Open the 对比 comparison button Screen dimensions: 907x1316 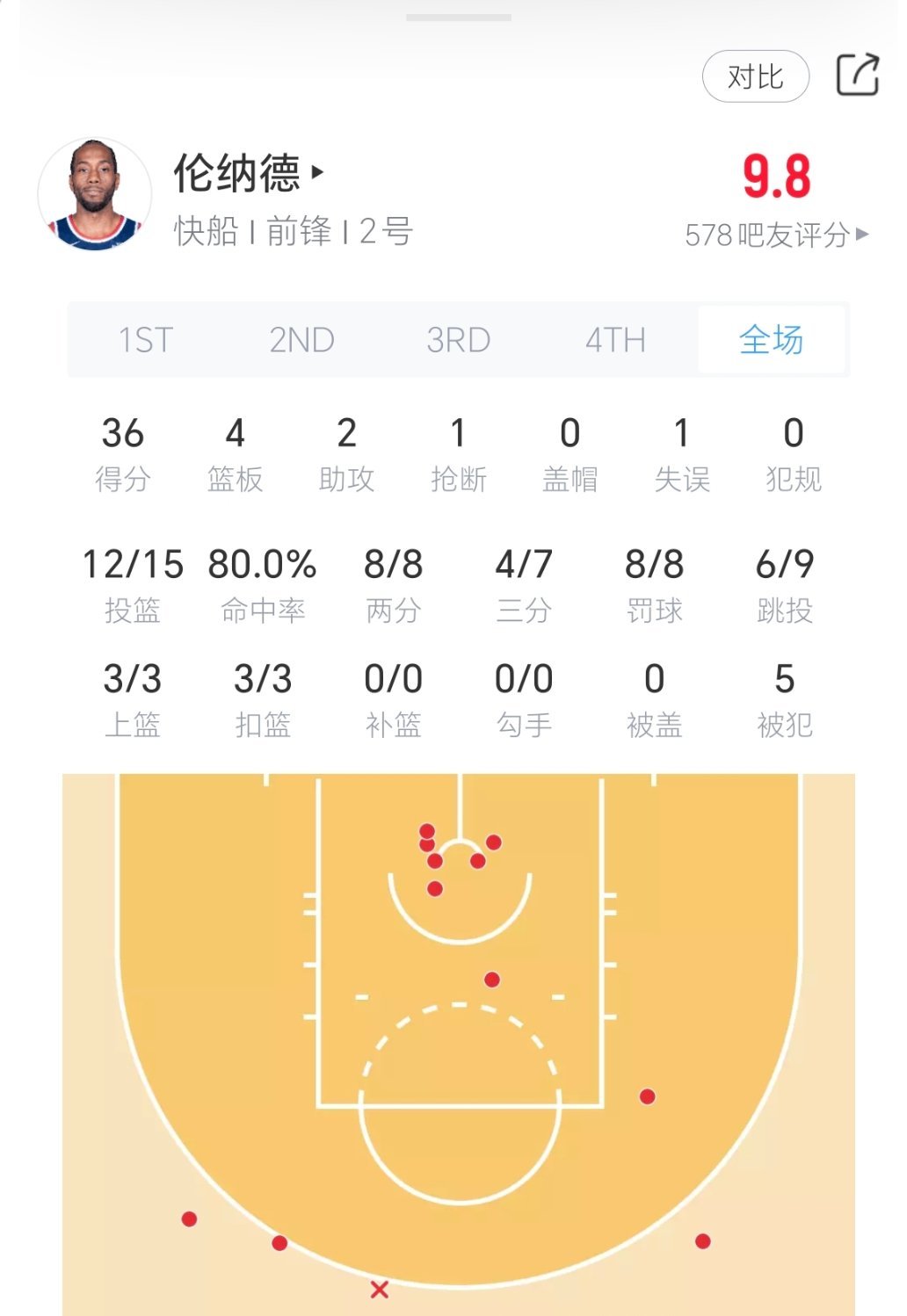(757, 76)
